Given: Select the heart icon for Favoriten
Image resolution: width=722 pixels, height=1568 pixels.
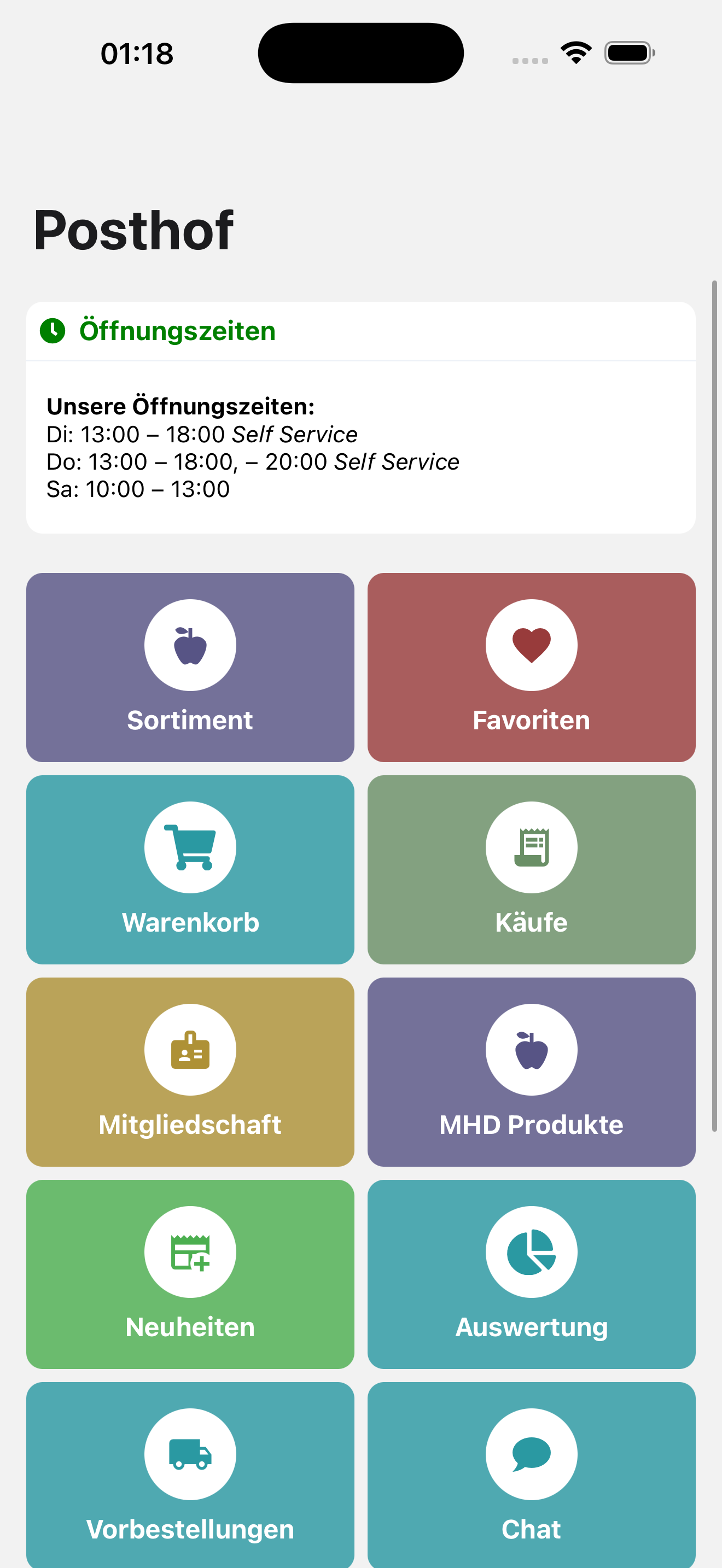Looking at the screenshot, I should point(531,645).
